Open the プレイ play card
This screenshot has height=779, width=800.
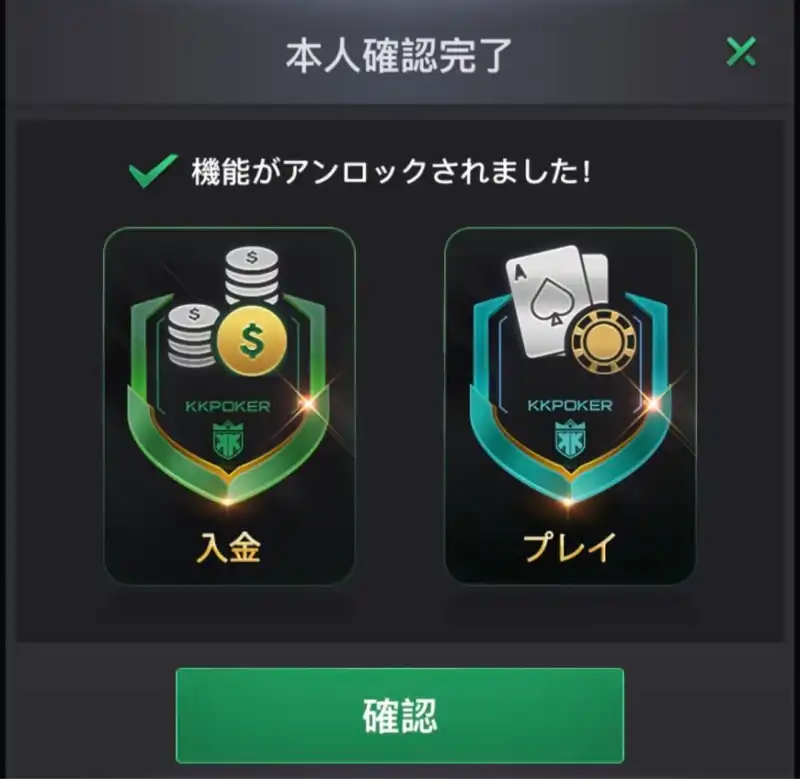(570, 405)
